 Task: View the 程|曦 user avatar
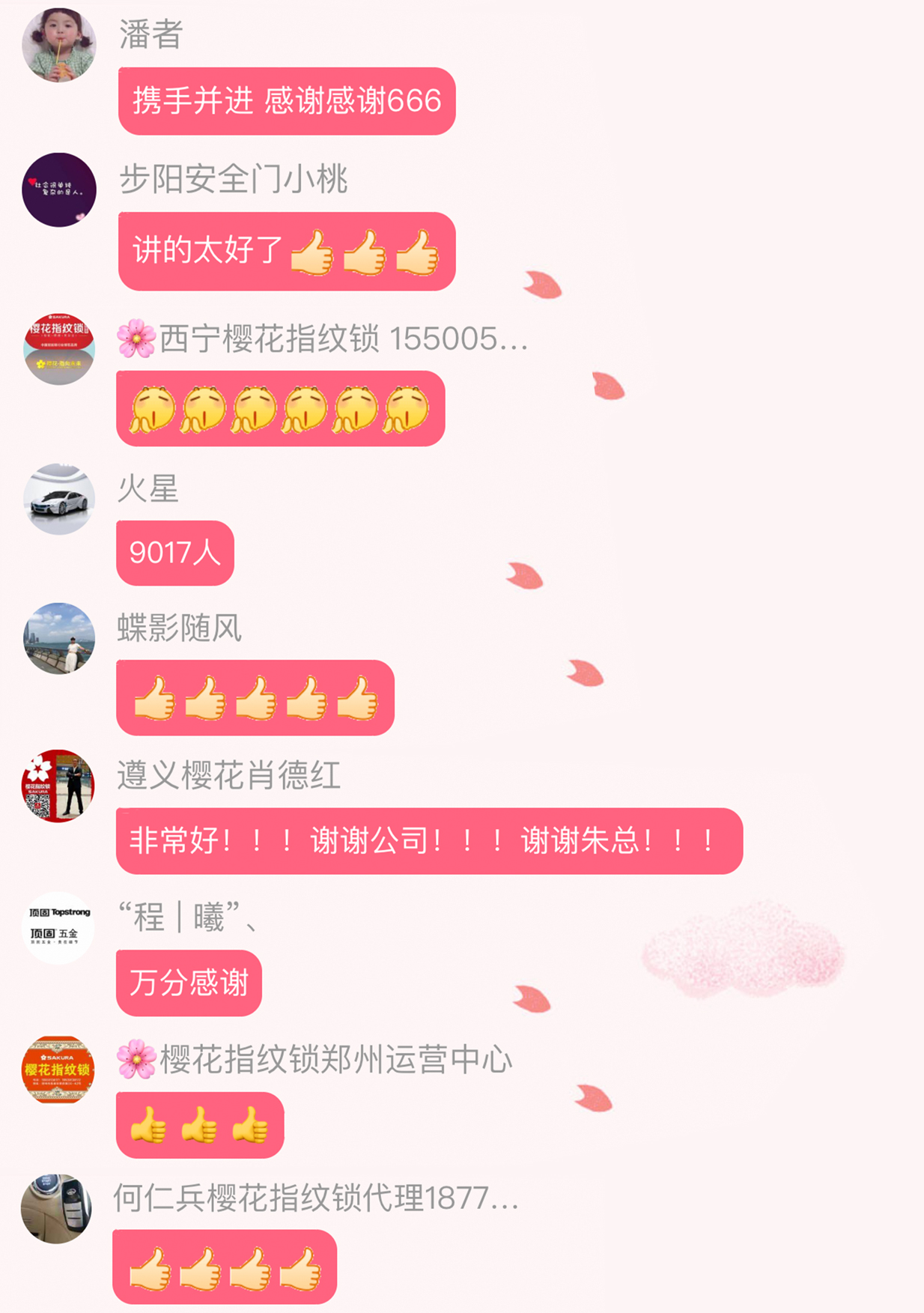pos(59,927)
